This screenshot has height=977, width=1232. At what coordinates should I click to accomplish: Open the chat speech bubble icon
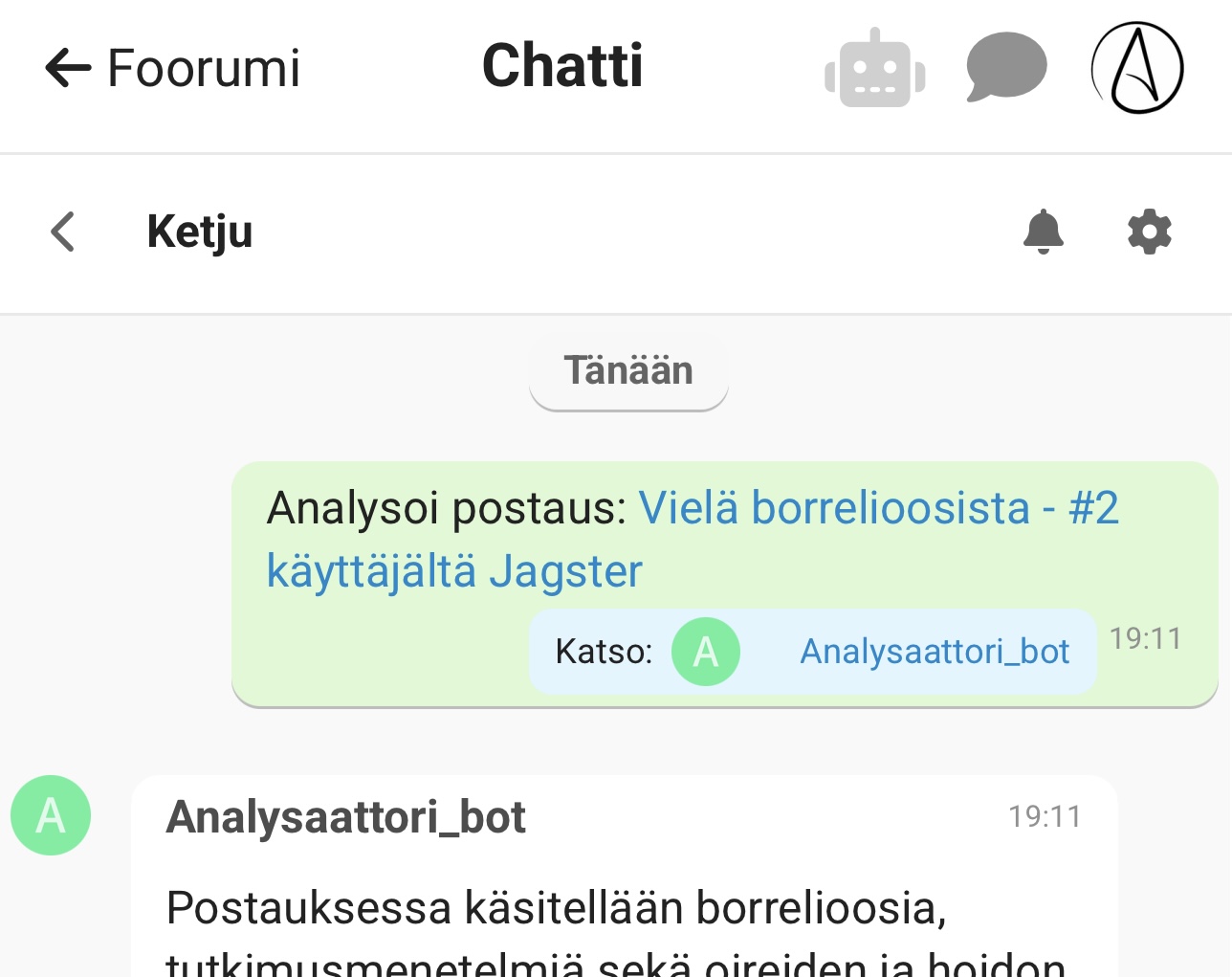click(x=1006, y=67)
